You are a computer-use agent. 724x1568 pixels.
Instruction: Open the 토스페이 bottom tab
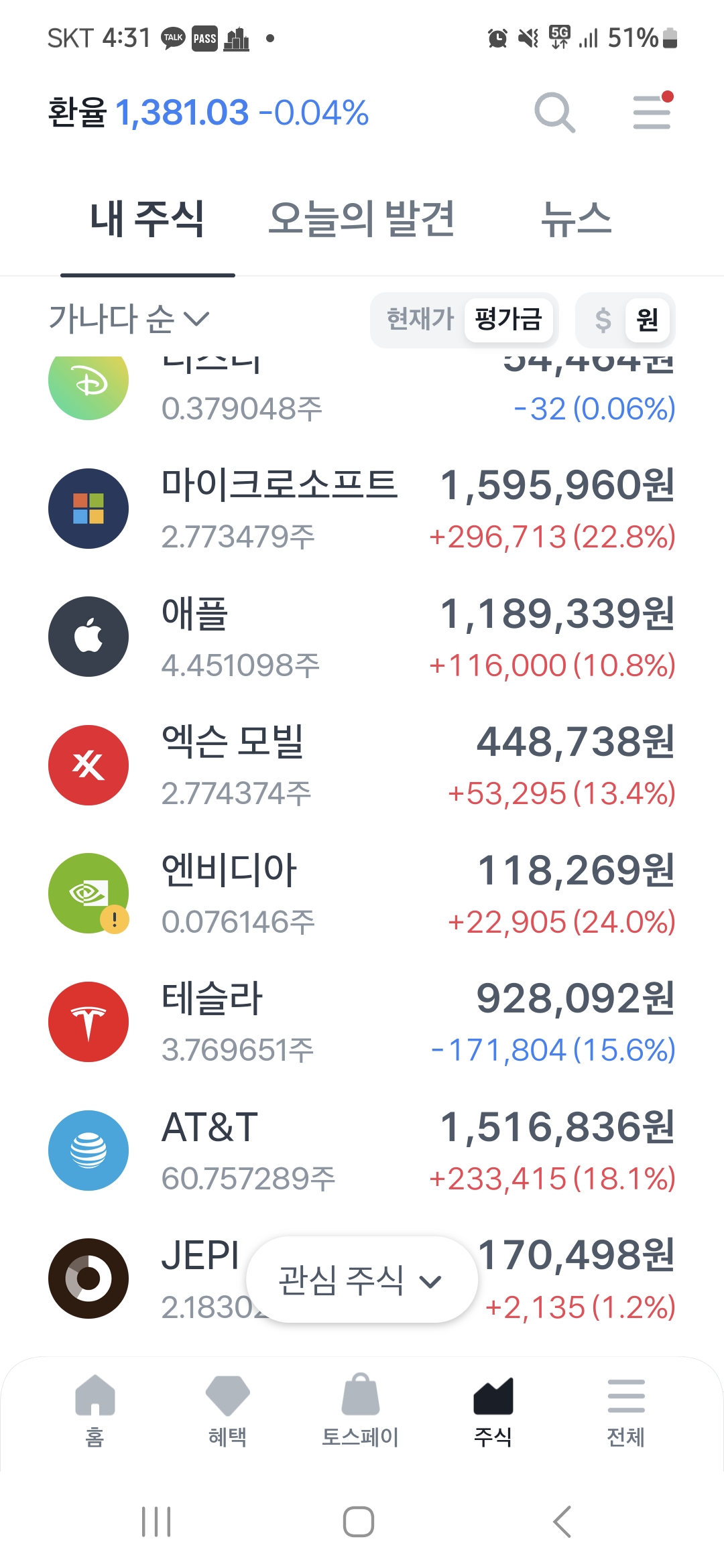coord(361,1410)
